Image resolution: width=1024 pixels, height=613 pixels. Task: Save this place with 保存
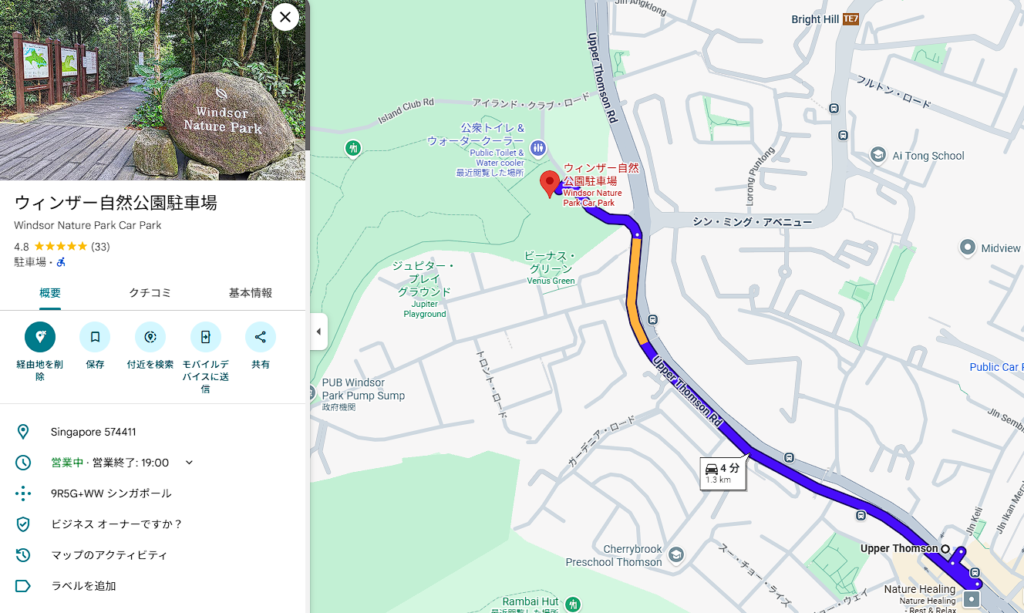point(95,337)
